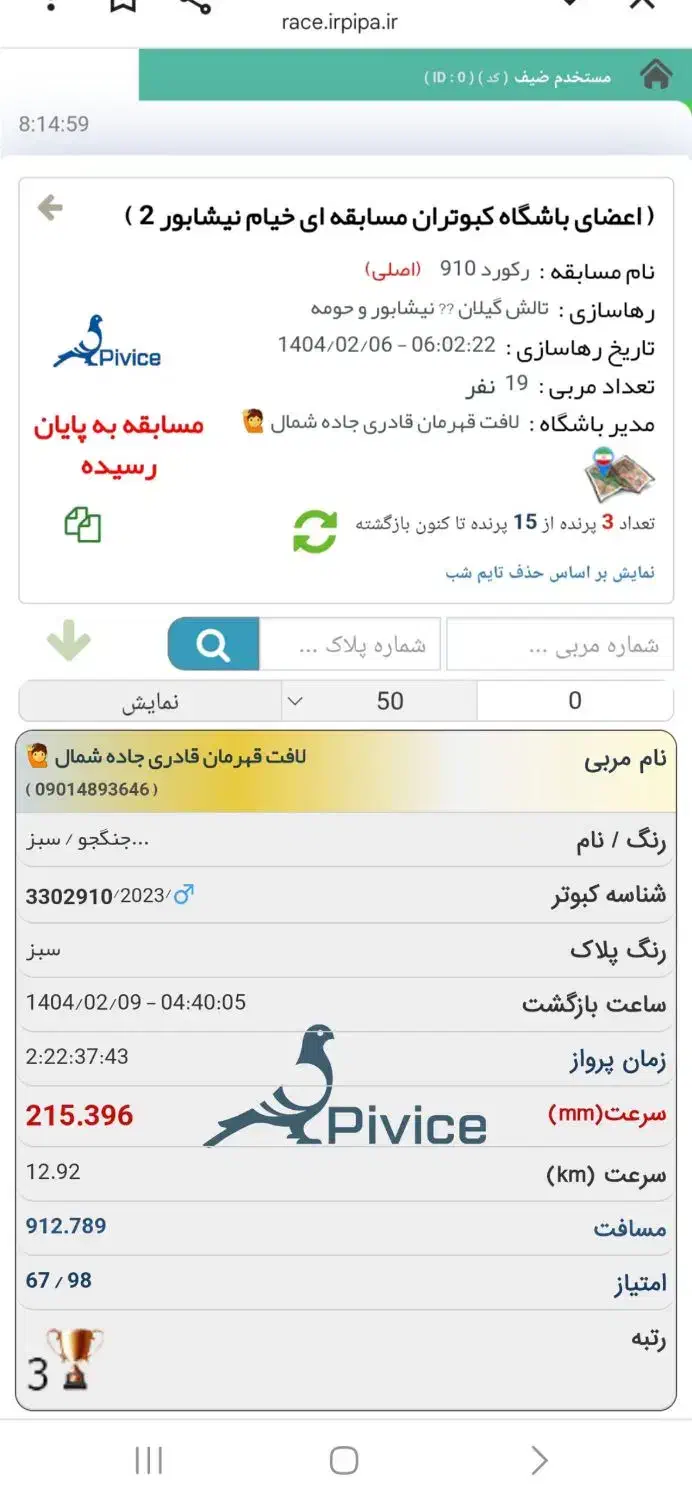
Task: Focus the شماره مربی input field
Action: pos(559,645)
